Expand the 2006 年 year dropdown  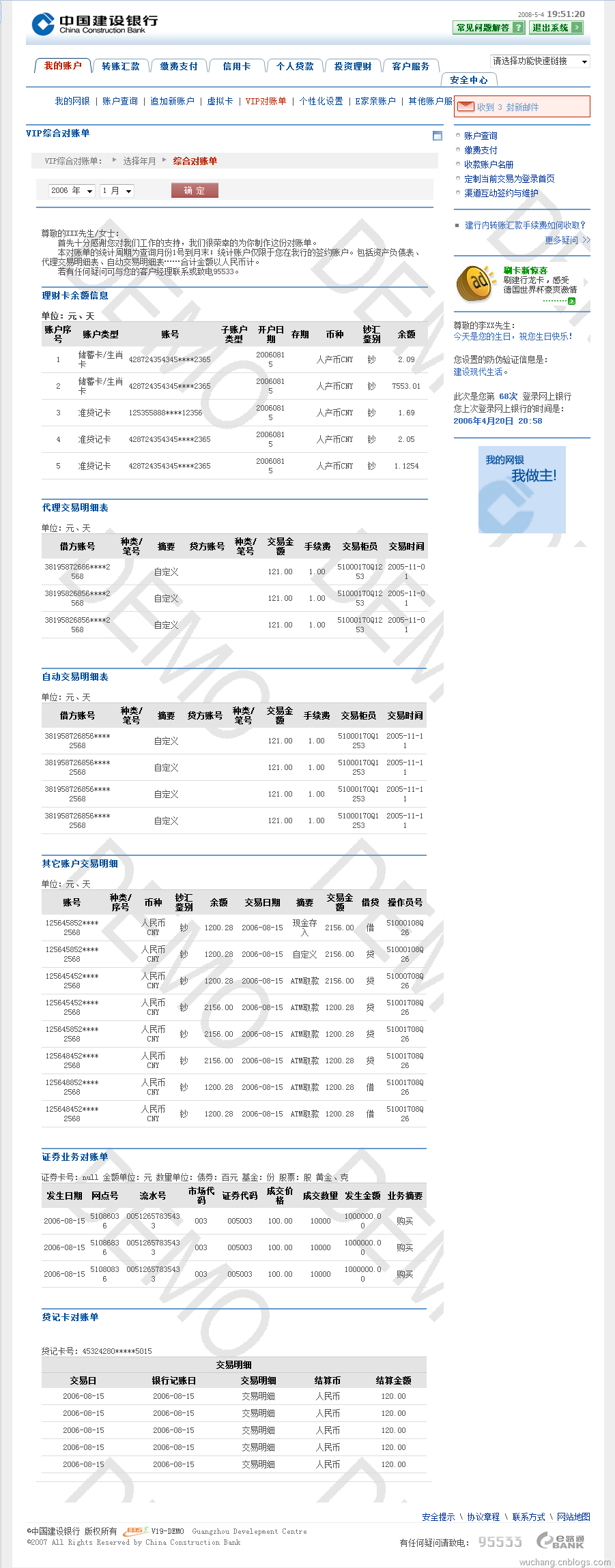[72, 191]
